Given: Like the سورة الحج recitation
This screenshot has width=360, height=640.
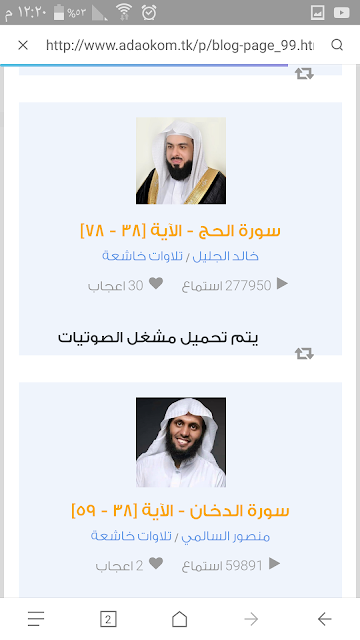Looking at the screenshot, I should (156, 284).
